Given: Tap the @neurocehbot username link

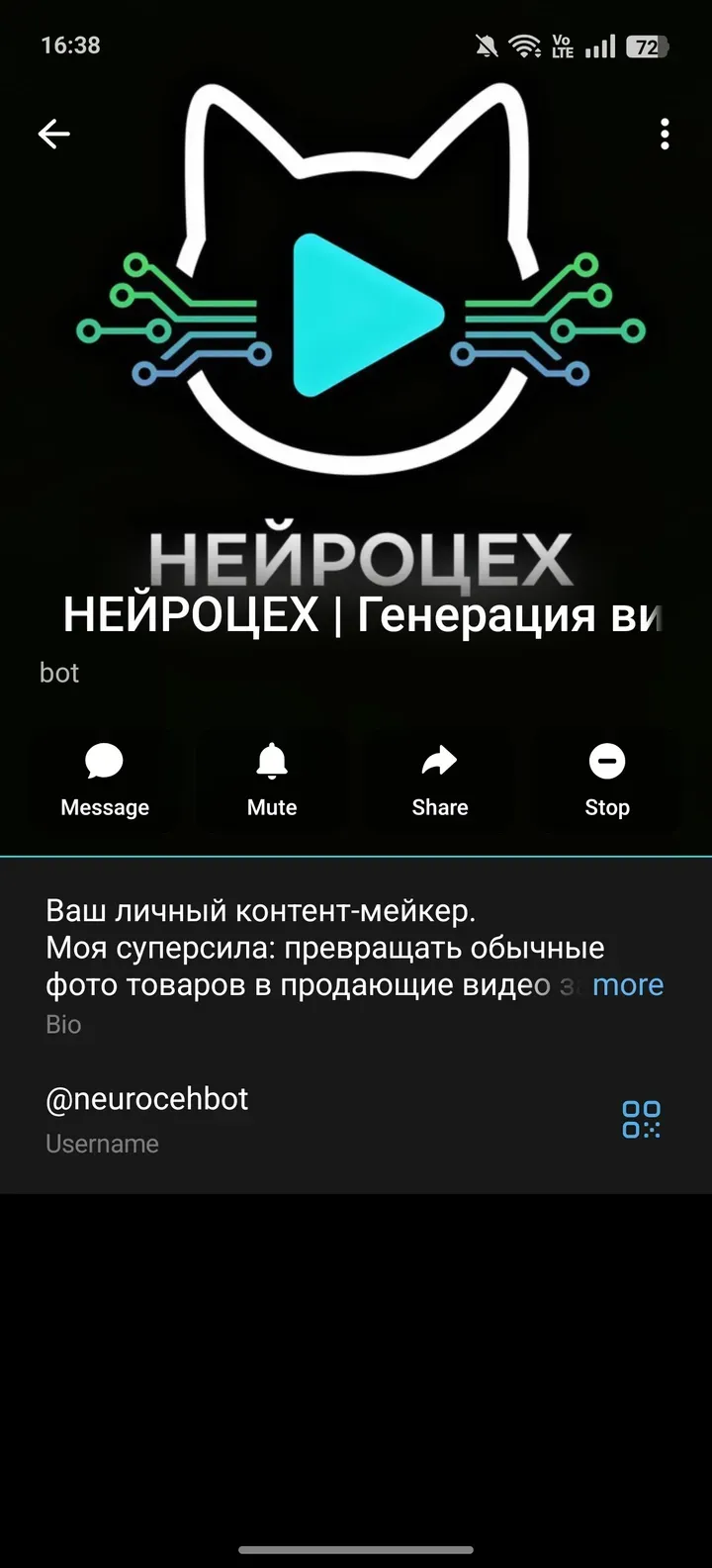Looking at the screenshot, I should tap(146, 1099).
